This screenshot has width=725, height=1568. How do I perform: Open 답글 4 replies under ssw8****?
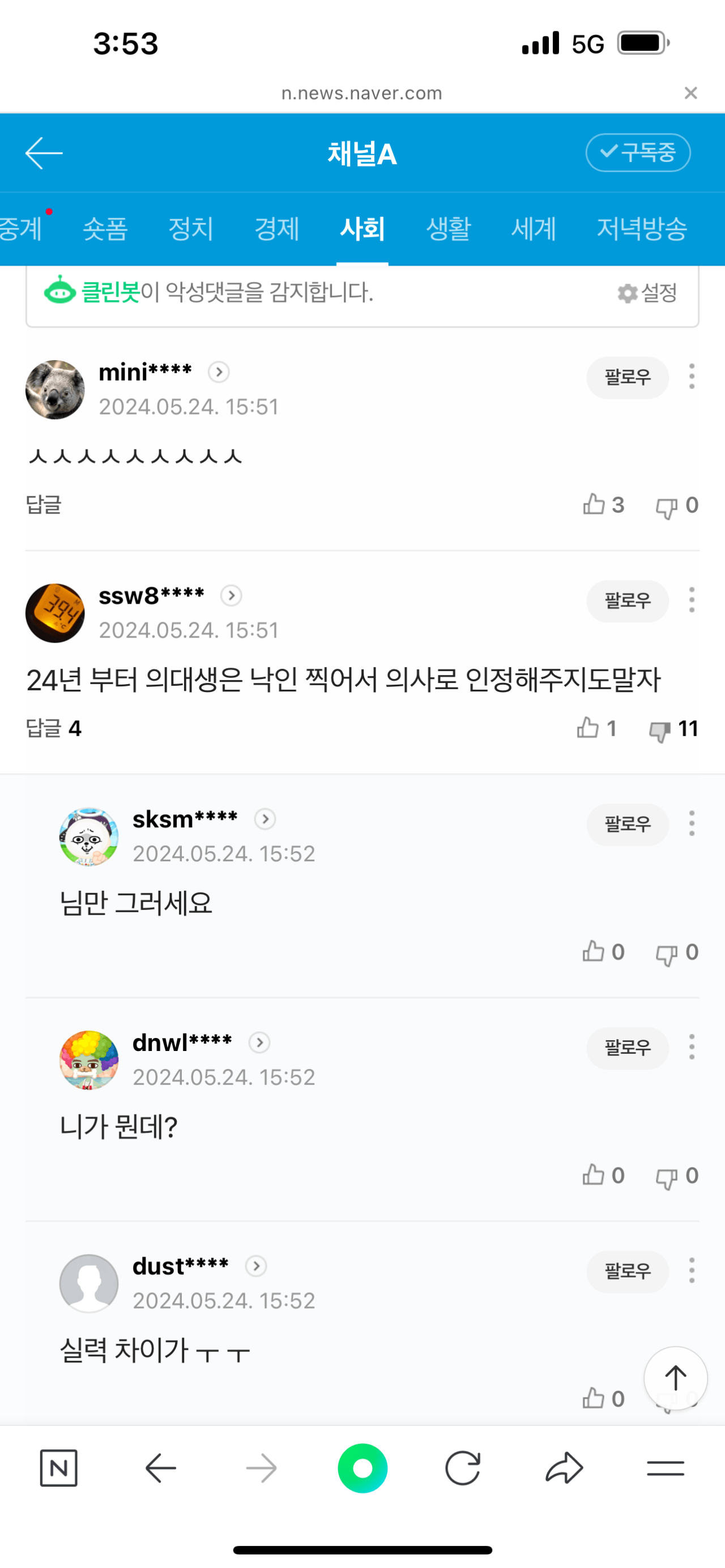54,728
